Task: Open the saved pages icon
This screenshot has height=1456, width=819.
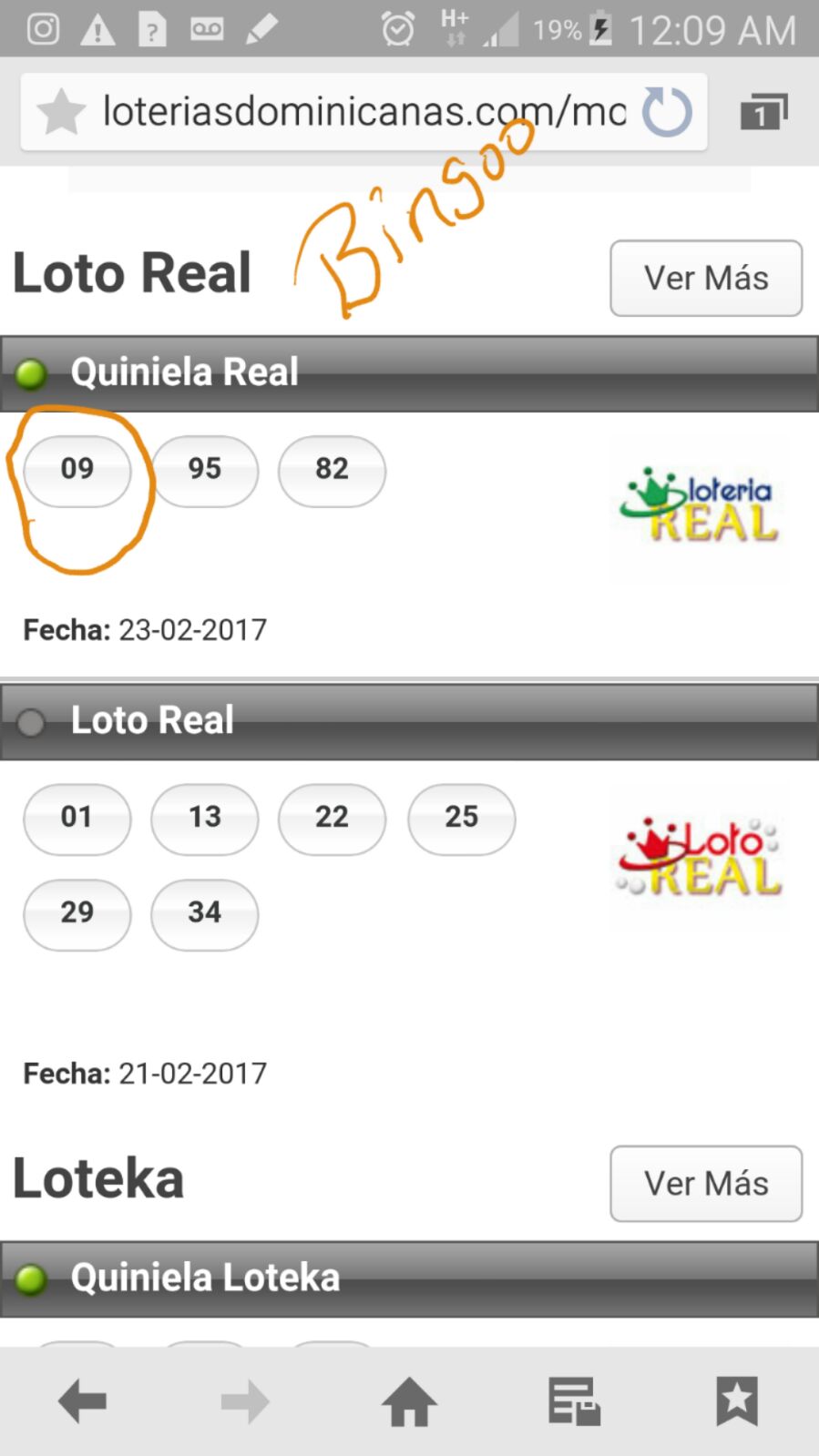Action: (x=574, y=1401)
